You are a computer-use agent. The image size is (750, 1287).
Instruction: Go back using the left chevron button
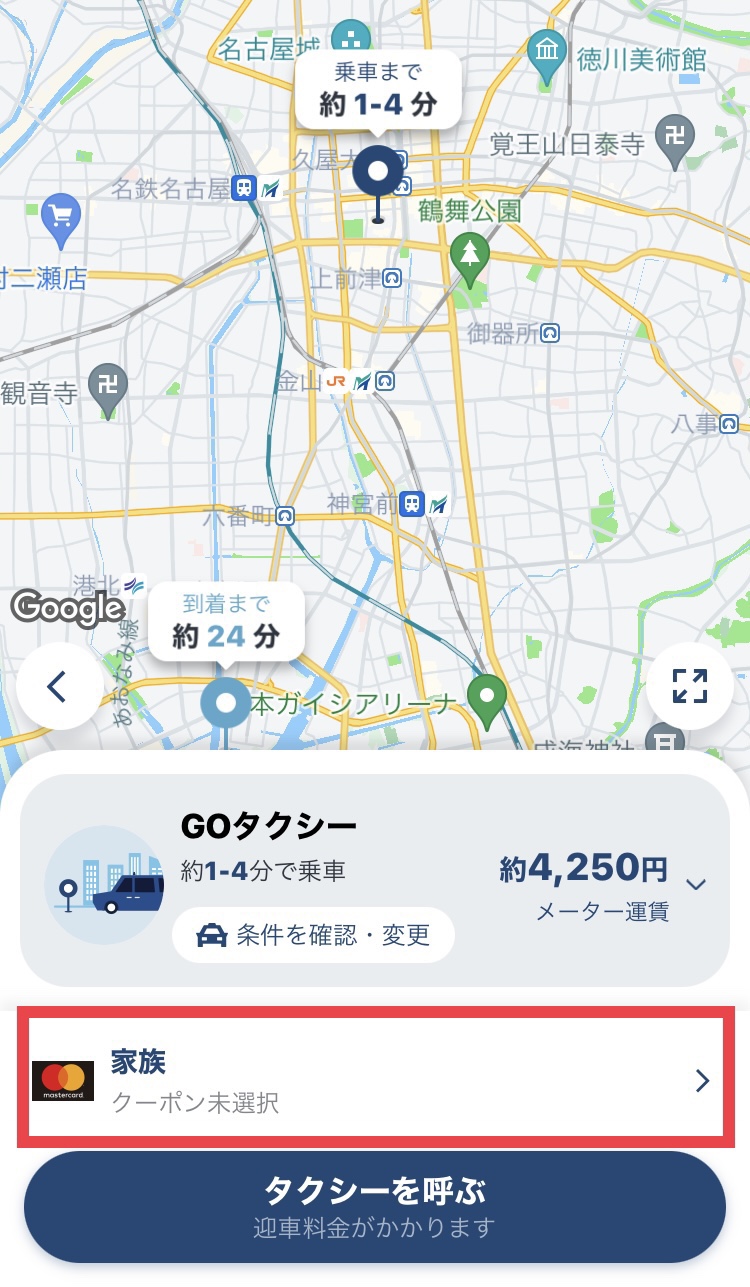tap(58, 687)
